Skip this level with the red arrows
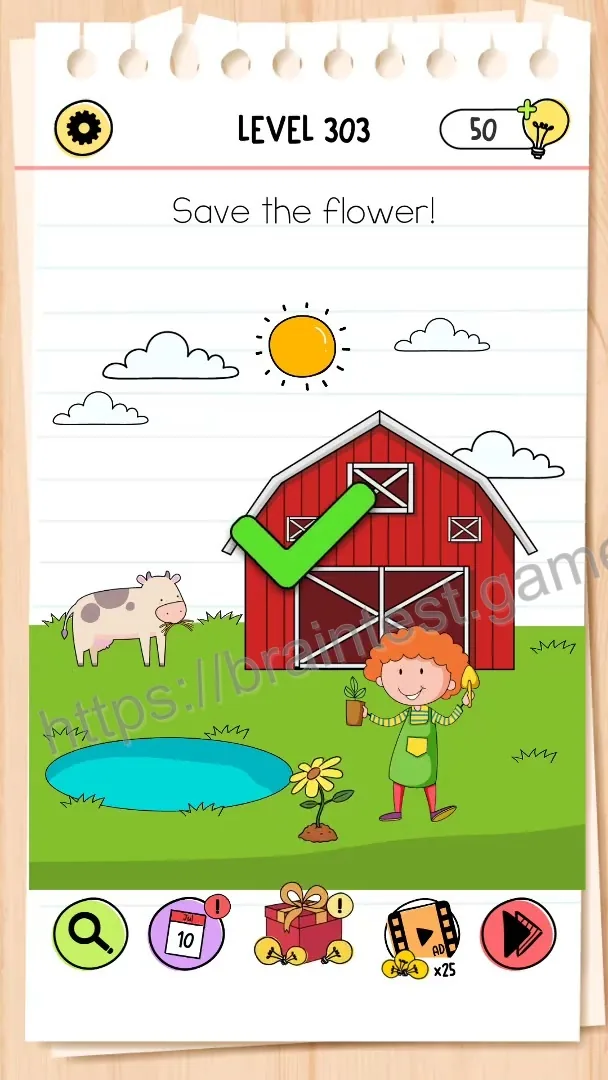The height and width of the screenshot is (1080, 608). point(518,933)
